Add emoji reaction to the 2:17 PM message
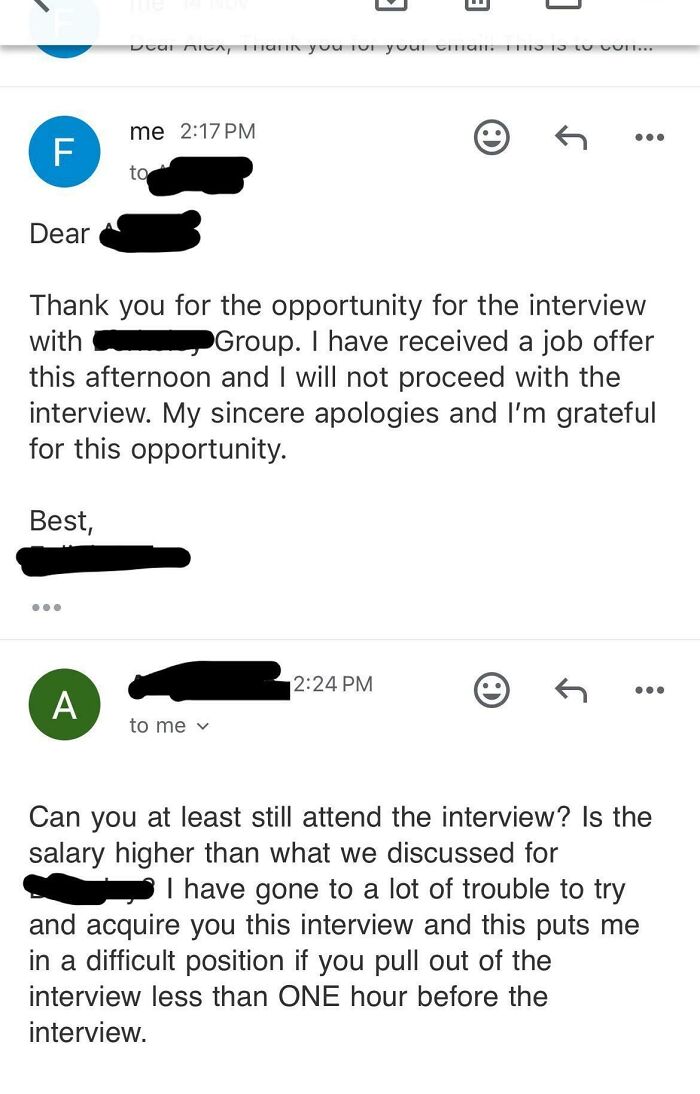This screenshot has height=1094, width=700. click(x=491, y=138)
